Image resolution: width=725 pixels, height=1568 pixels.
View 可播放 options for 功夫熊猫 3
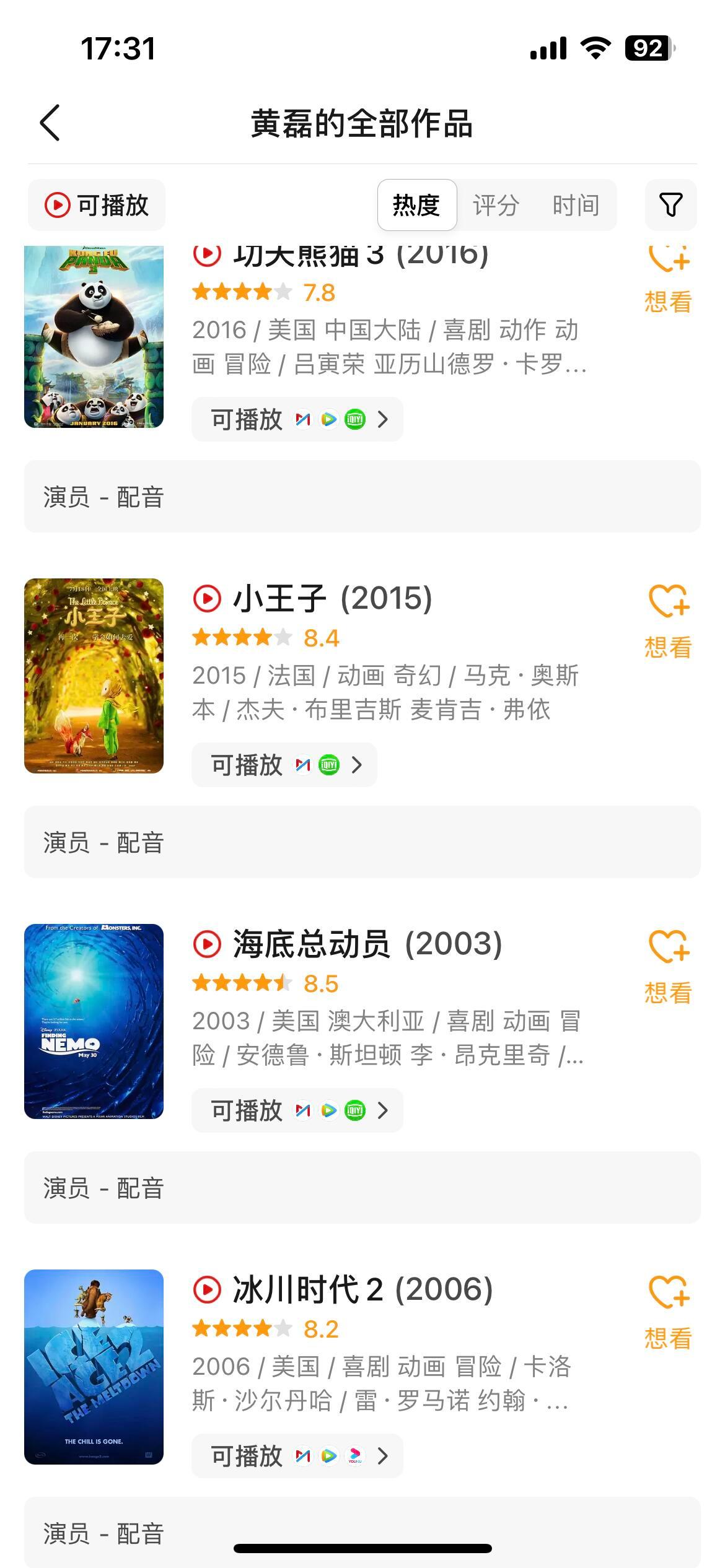[x=297, y=420]
